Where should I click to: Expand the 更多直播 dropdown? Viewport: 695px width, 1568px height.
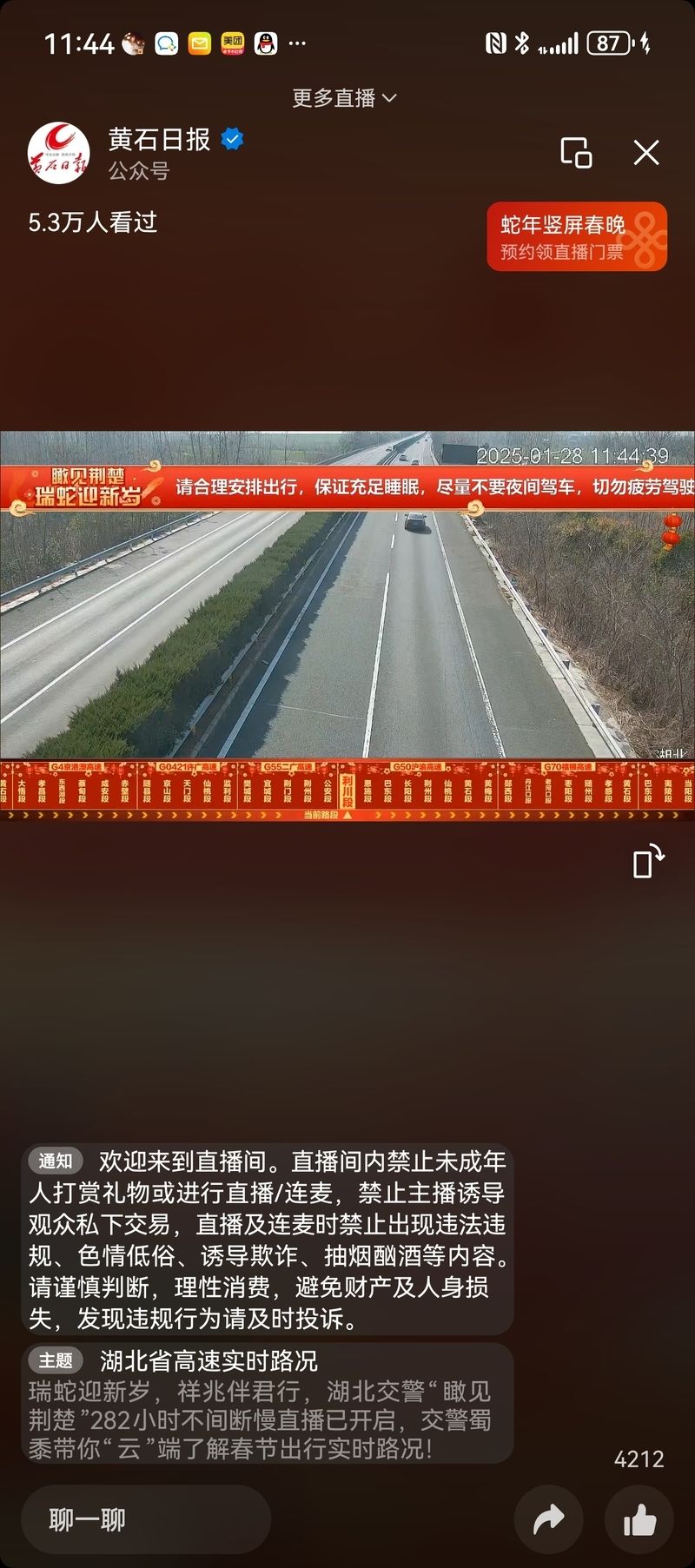(344, 98)
